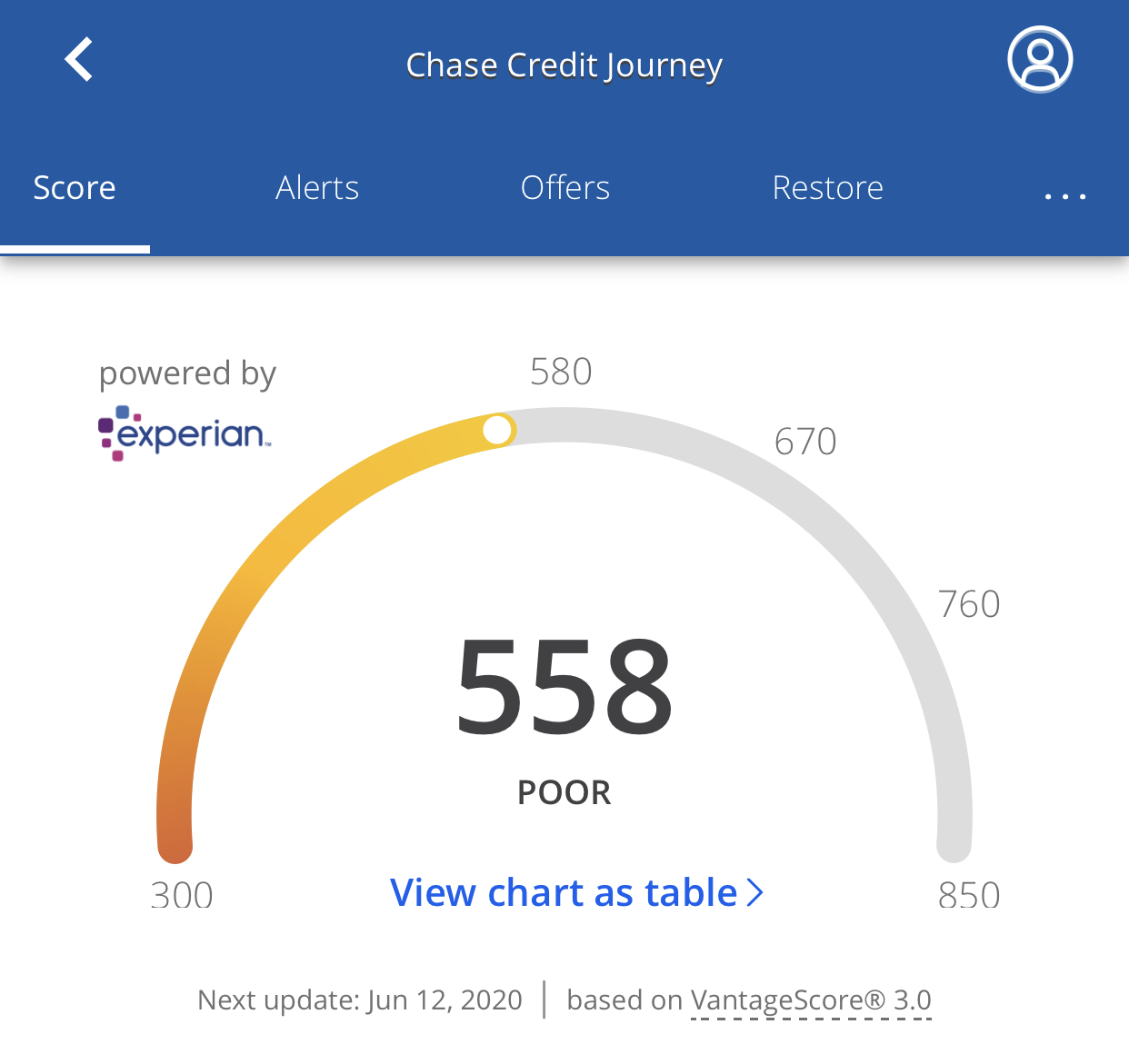Select the Score tab
The width and height of the screenshot is (1129, 1064).
coord(75,188)
